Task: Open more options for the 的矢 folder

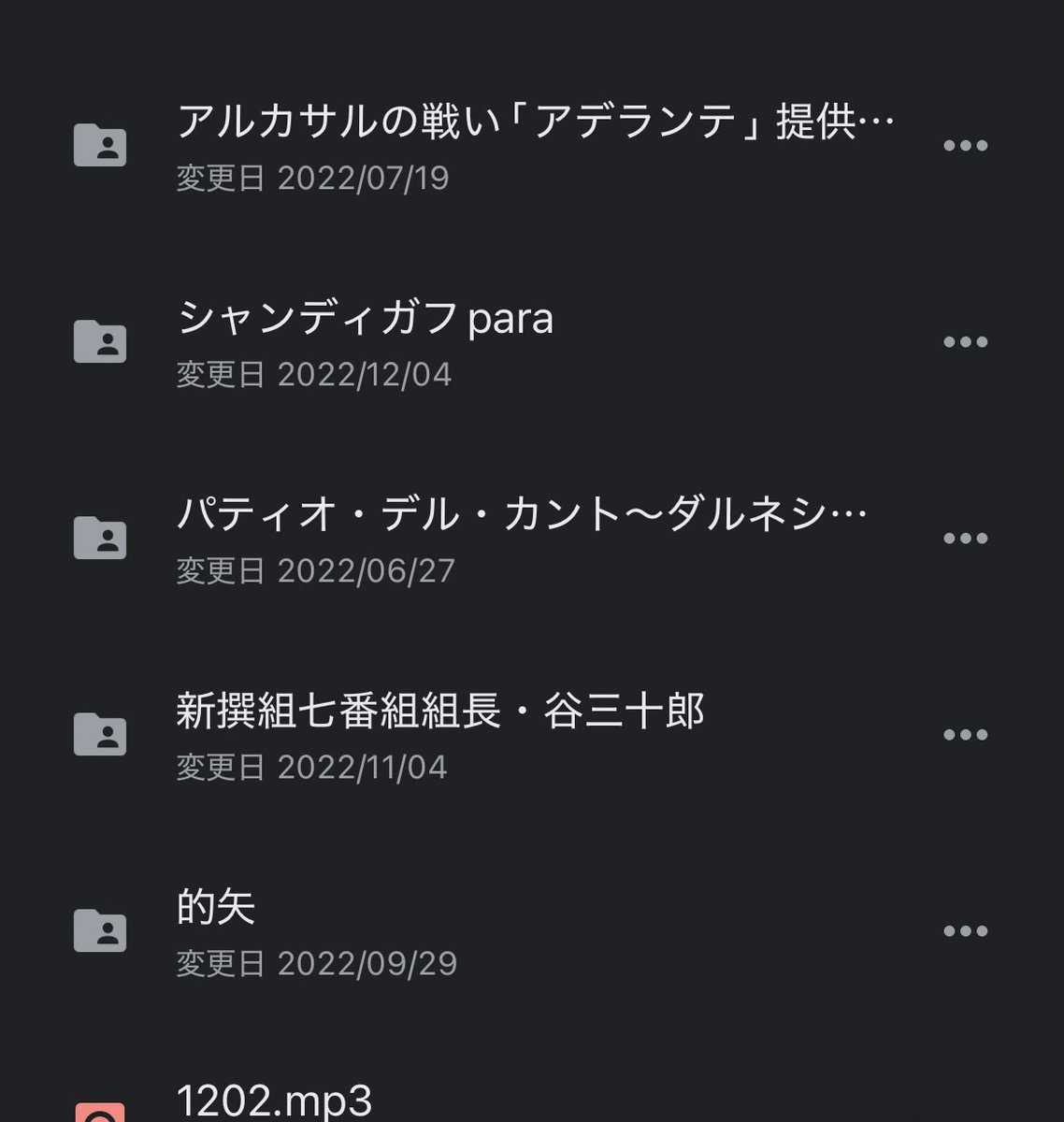Action: (965, 931)
